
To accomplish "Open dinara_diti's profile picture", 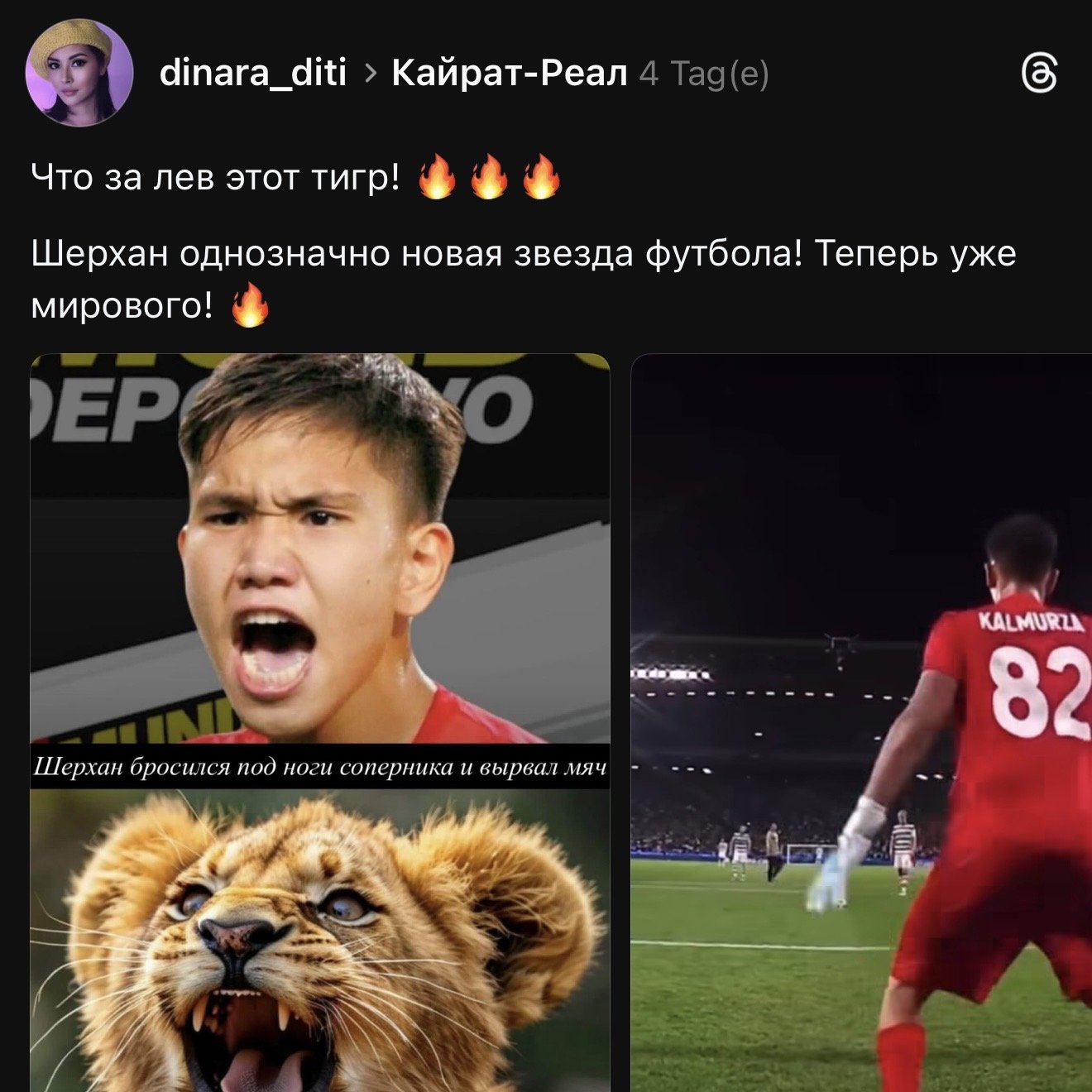I will pyautogui.click(x=79, y=73).
